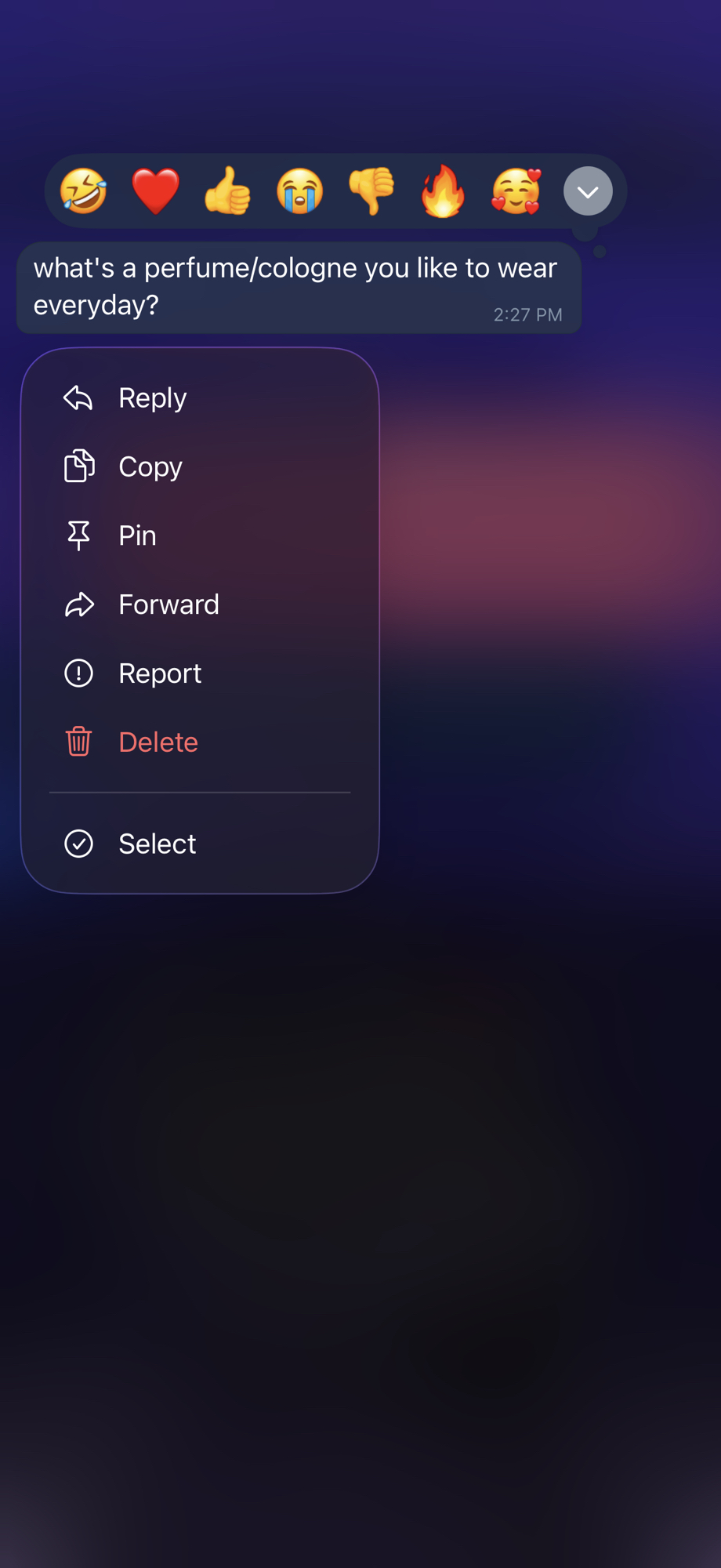
Task: Copy the message text
Action: pyautogui.click(x=150, y=466)
